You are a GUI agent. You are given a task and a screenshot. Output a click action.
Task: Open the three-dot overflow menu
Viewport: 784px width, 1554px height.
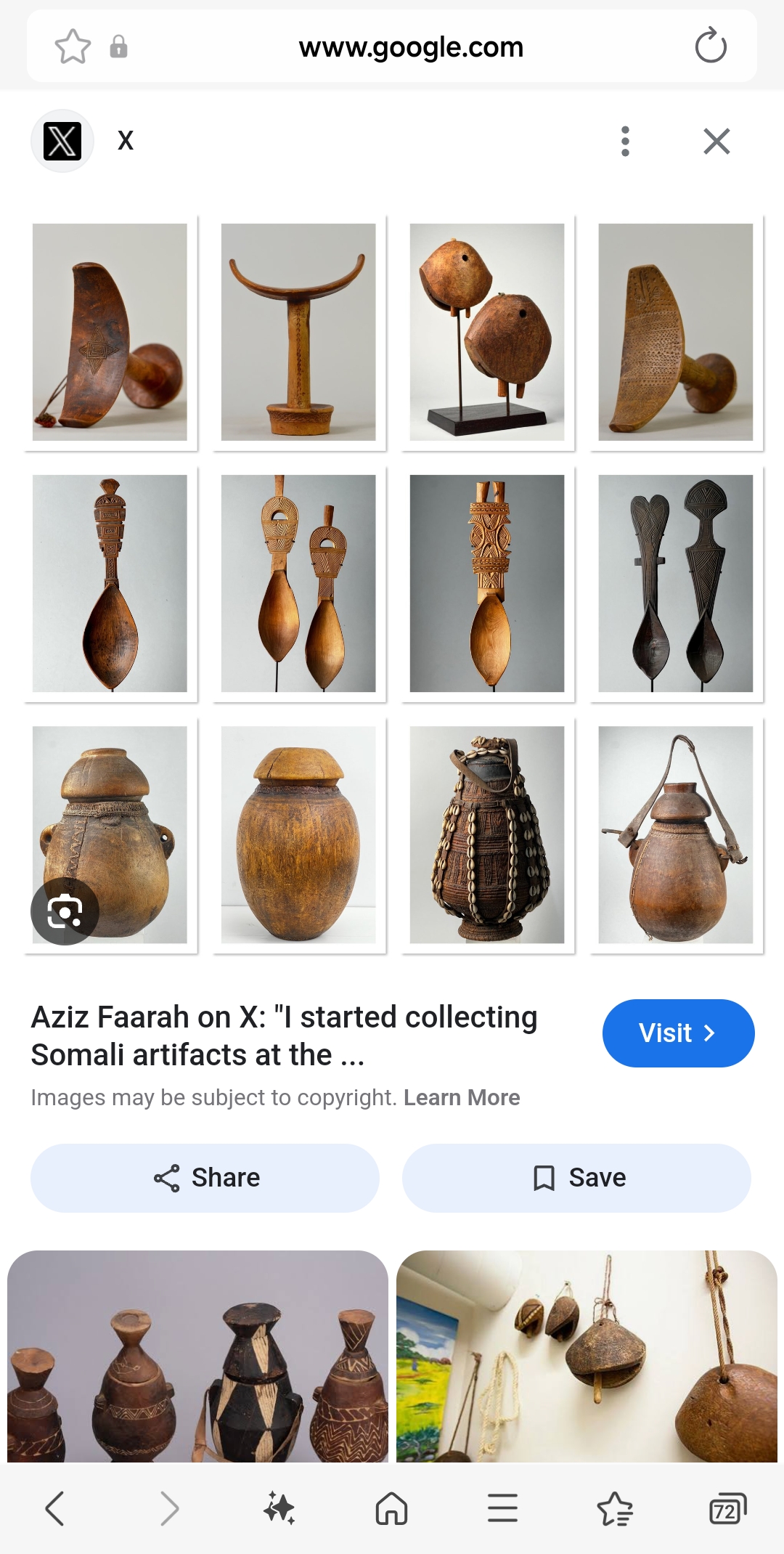pyautogui.click(x=625, y=141)
